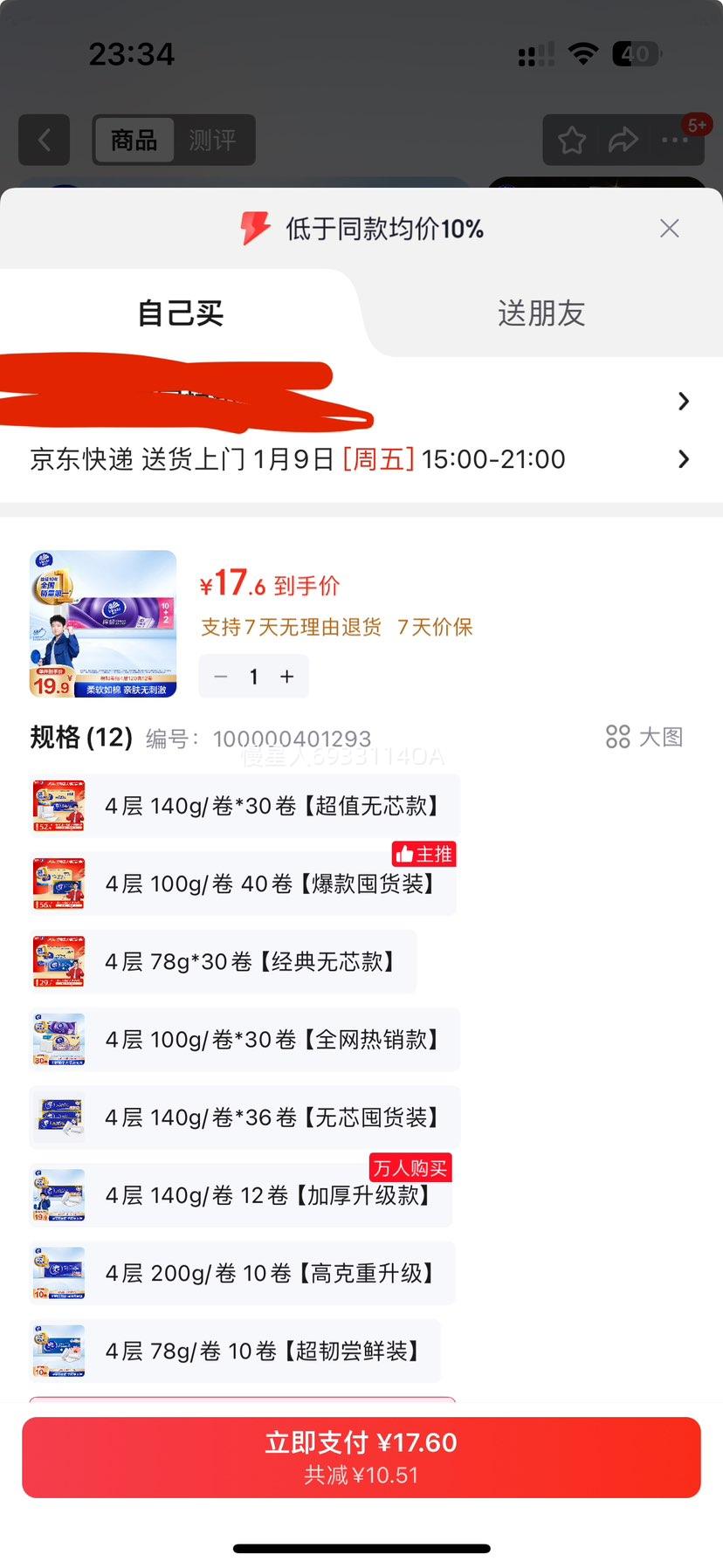Tap 立即支付 ¥17.60 to pay
Screen dimensions: 723x1568
(x=361, y=1456)
